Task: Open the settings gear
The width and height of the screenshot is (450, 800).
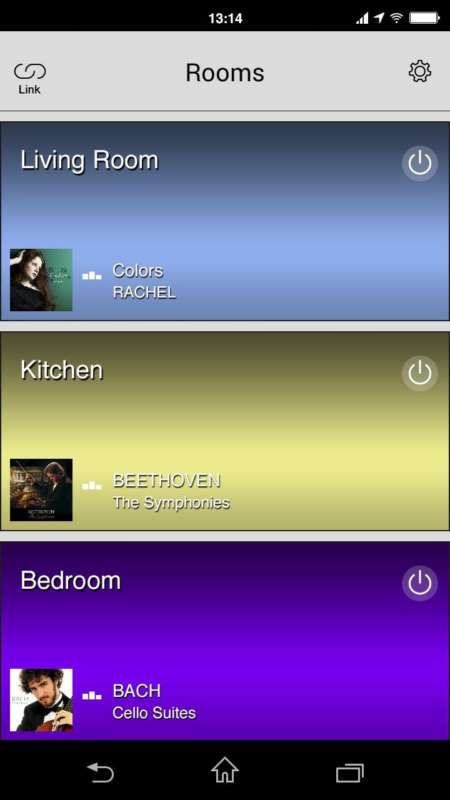Action: point(420,71)
